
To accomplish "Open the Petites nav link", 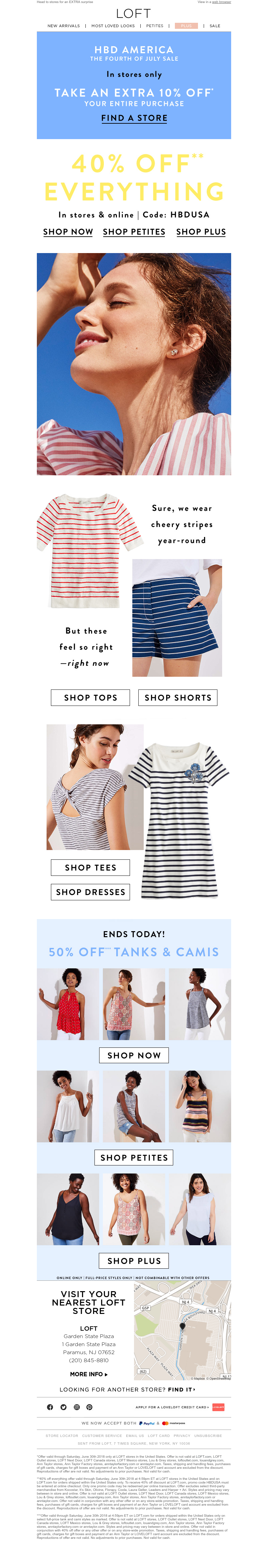I will coord(155,26).
